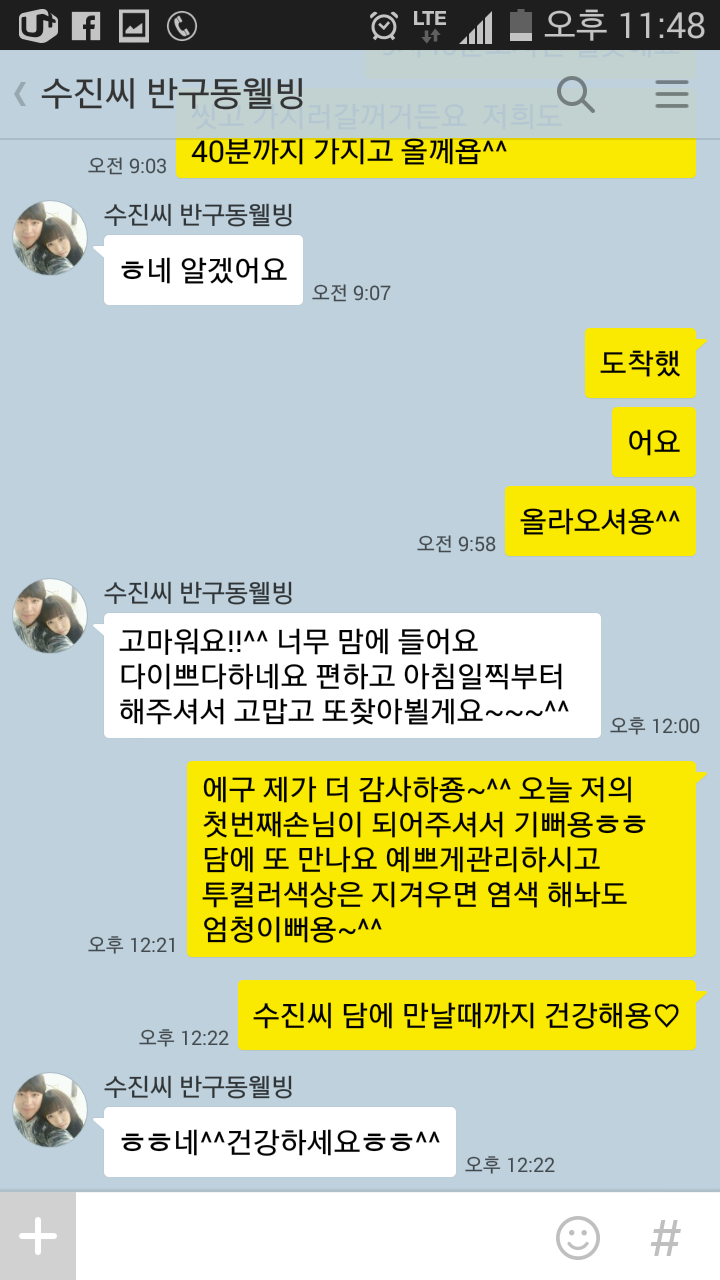Open the emoticon picker
Screen dimensions: 720x1280
coord(577,1237)
